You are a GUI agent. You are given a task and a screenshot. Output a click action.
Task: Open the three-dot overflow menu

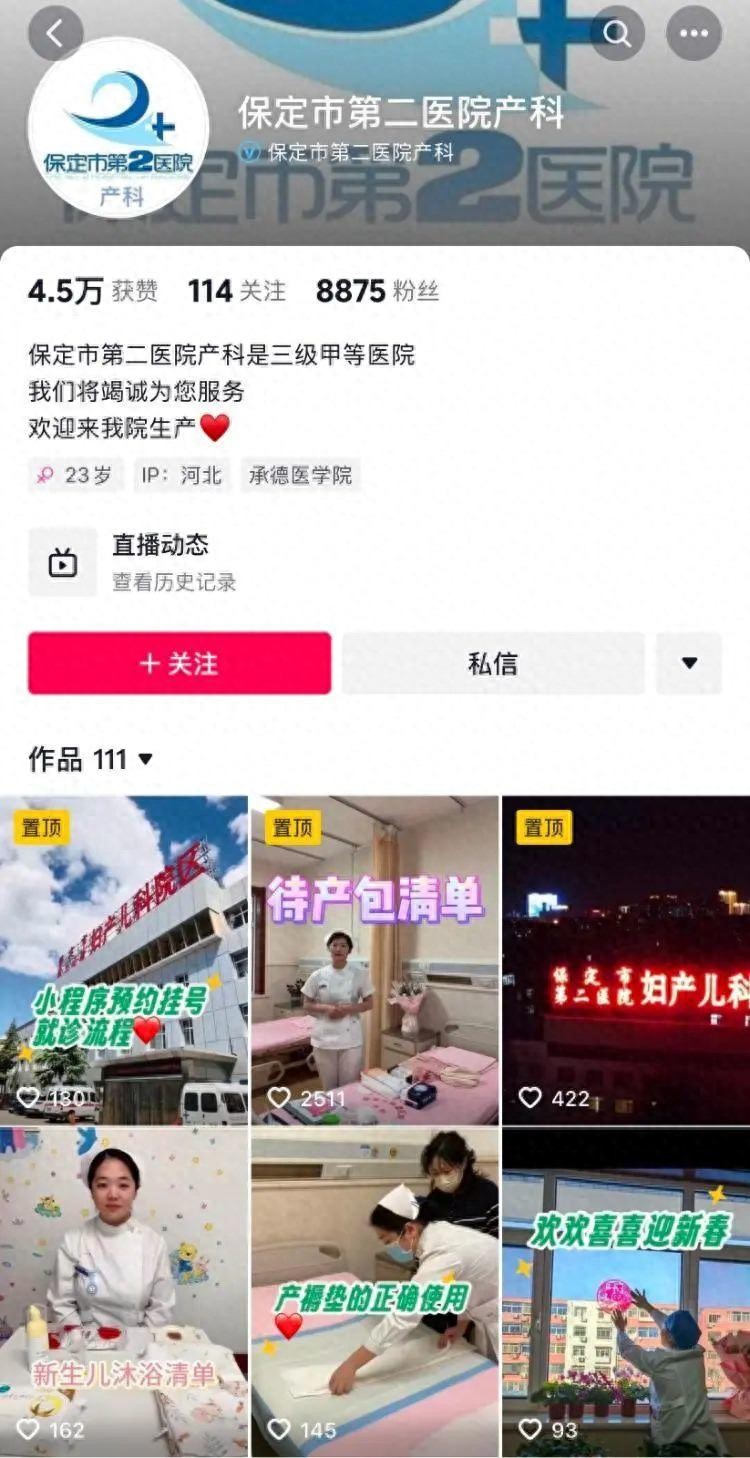pyautogui.click(x=693, y=34)
